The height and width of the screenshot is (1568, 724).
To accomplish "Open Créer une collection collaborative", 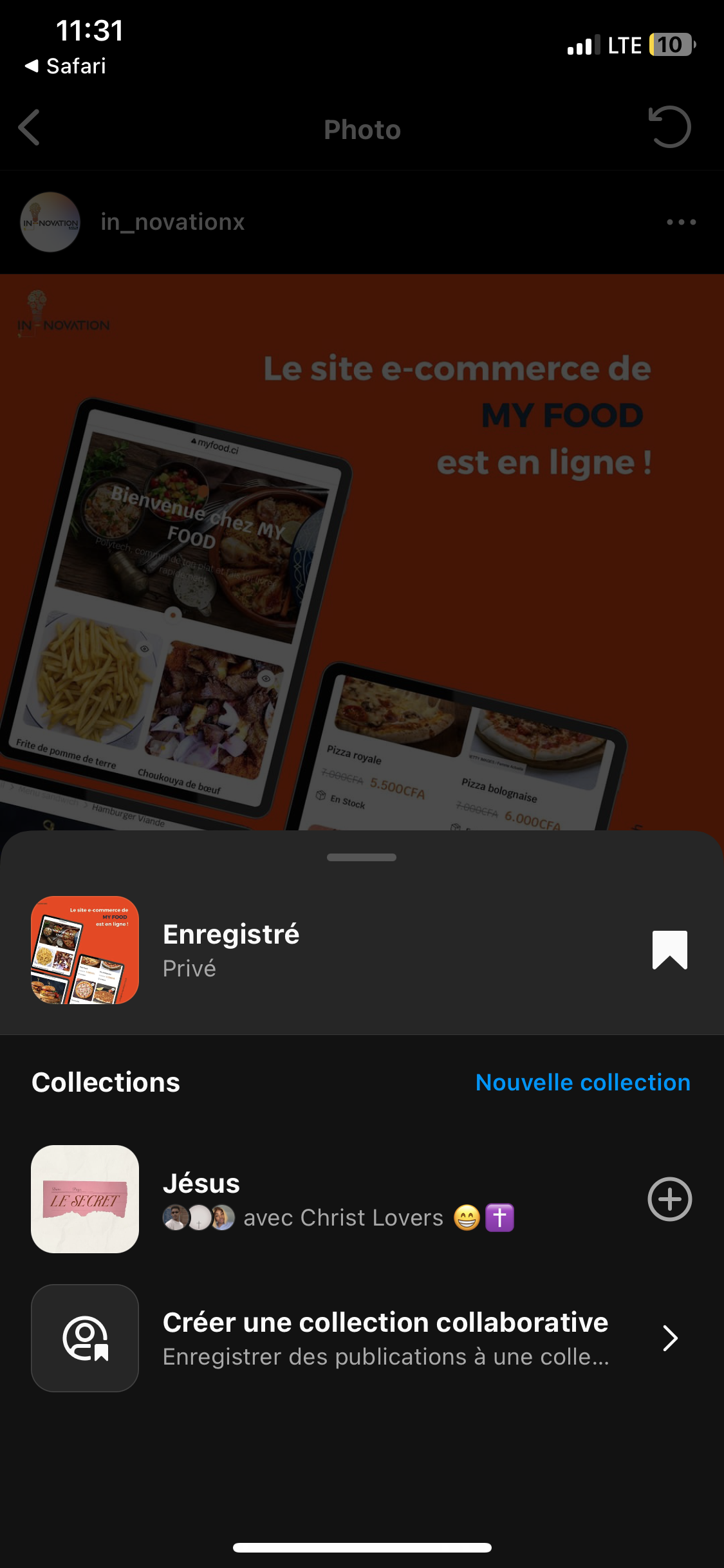I will [385, 1338].
